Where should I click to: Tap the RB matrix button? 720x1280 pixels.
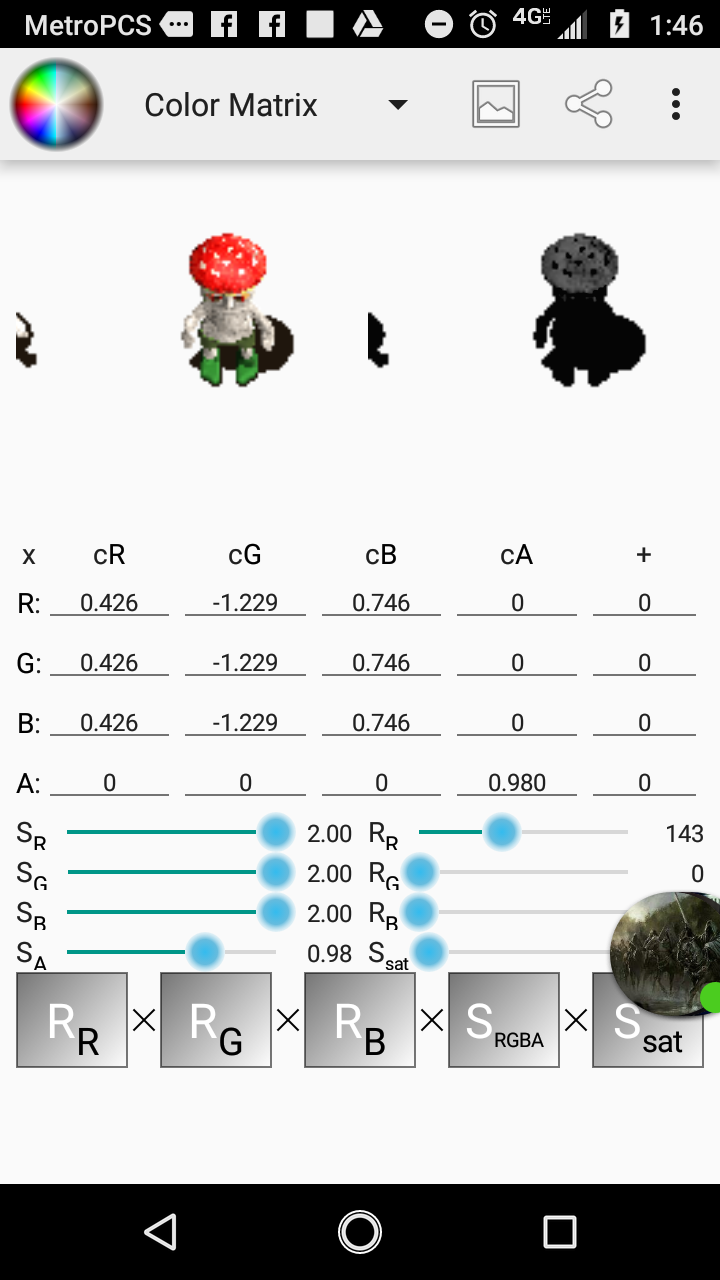tap(360, 1020)
